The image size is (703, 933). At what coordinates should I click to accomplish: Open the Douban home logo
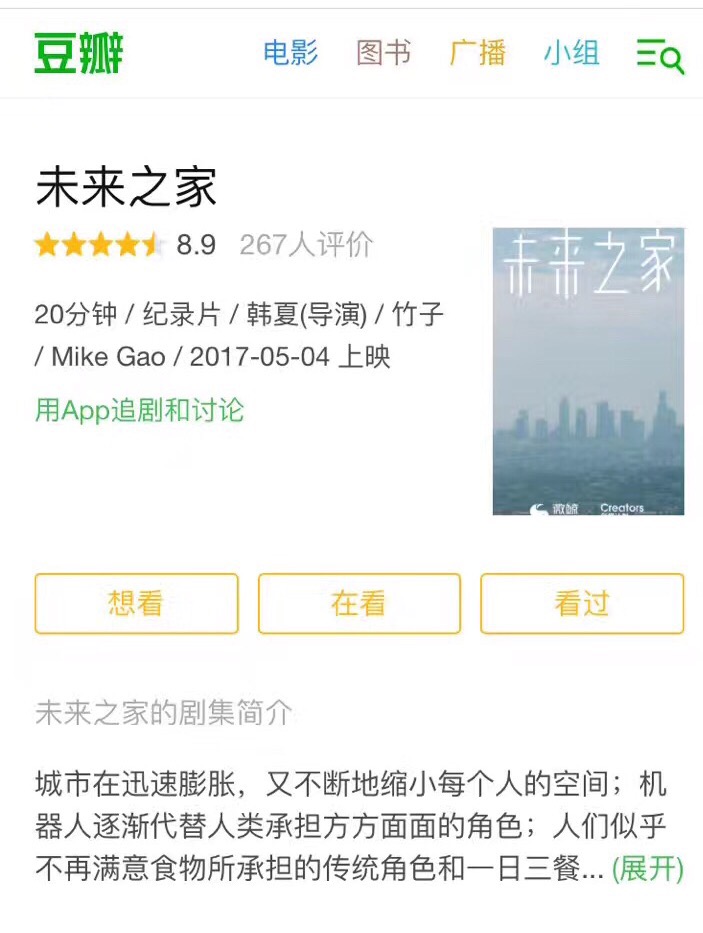click(x=79, y=53)
